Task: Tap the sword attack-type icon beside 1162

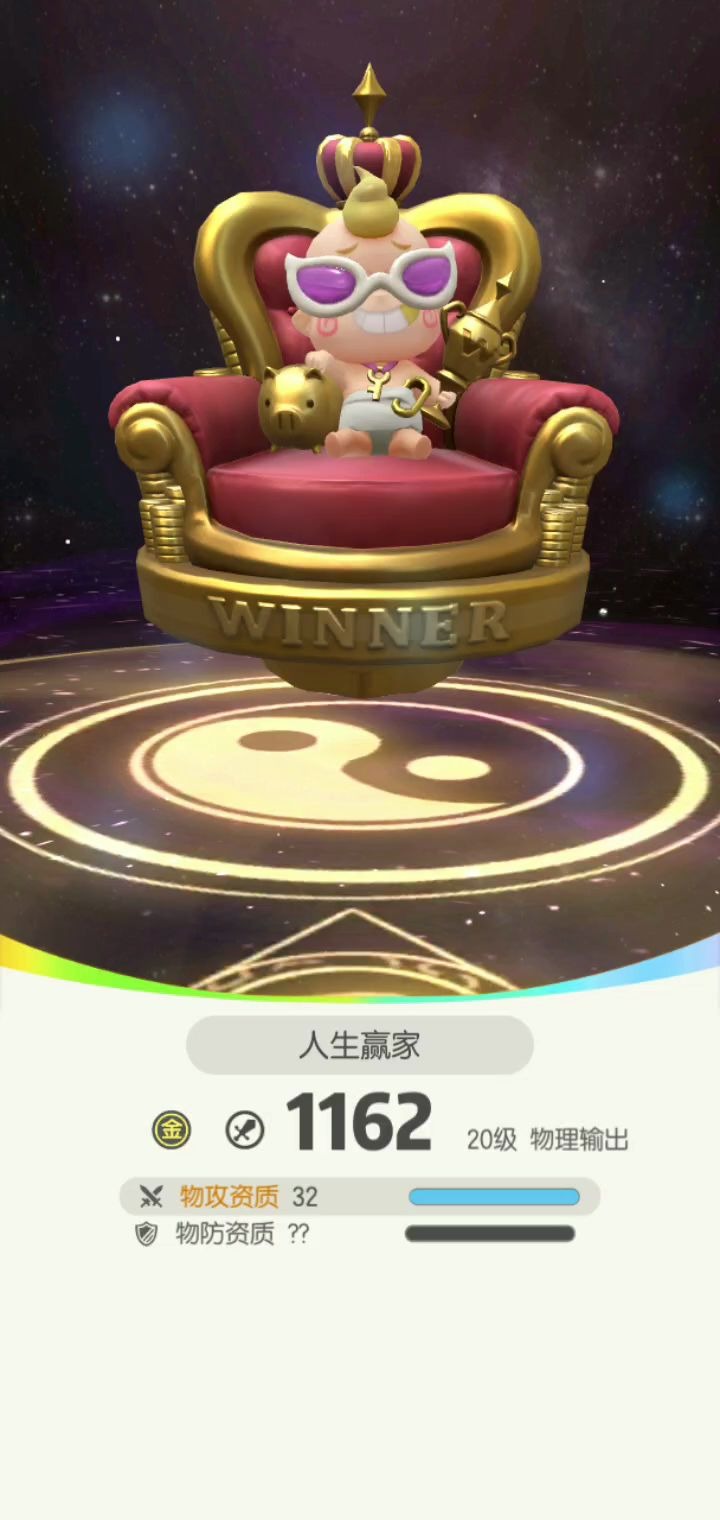Action: [x=244, y=1131]
